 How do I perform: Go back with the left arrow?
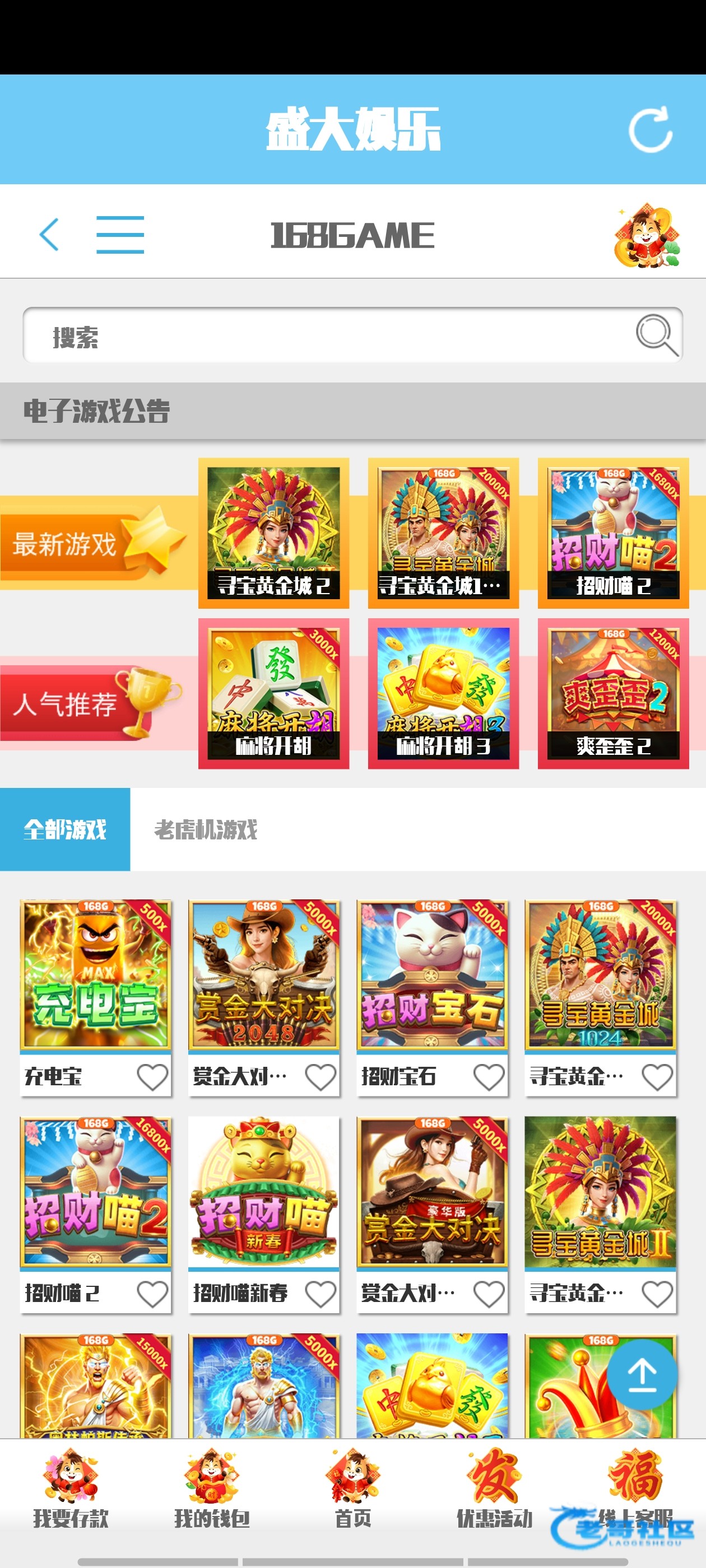tap(49, 235)
